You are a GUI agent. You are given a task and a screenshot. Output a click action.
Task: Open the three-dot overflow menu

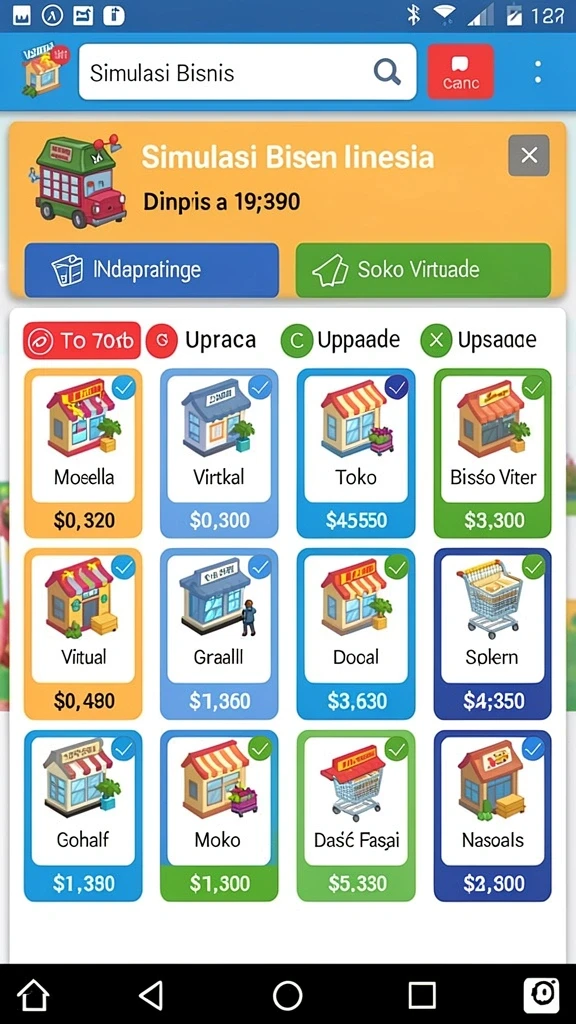537,72
